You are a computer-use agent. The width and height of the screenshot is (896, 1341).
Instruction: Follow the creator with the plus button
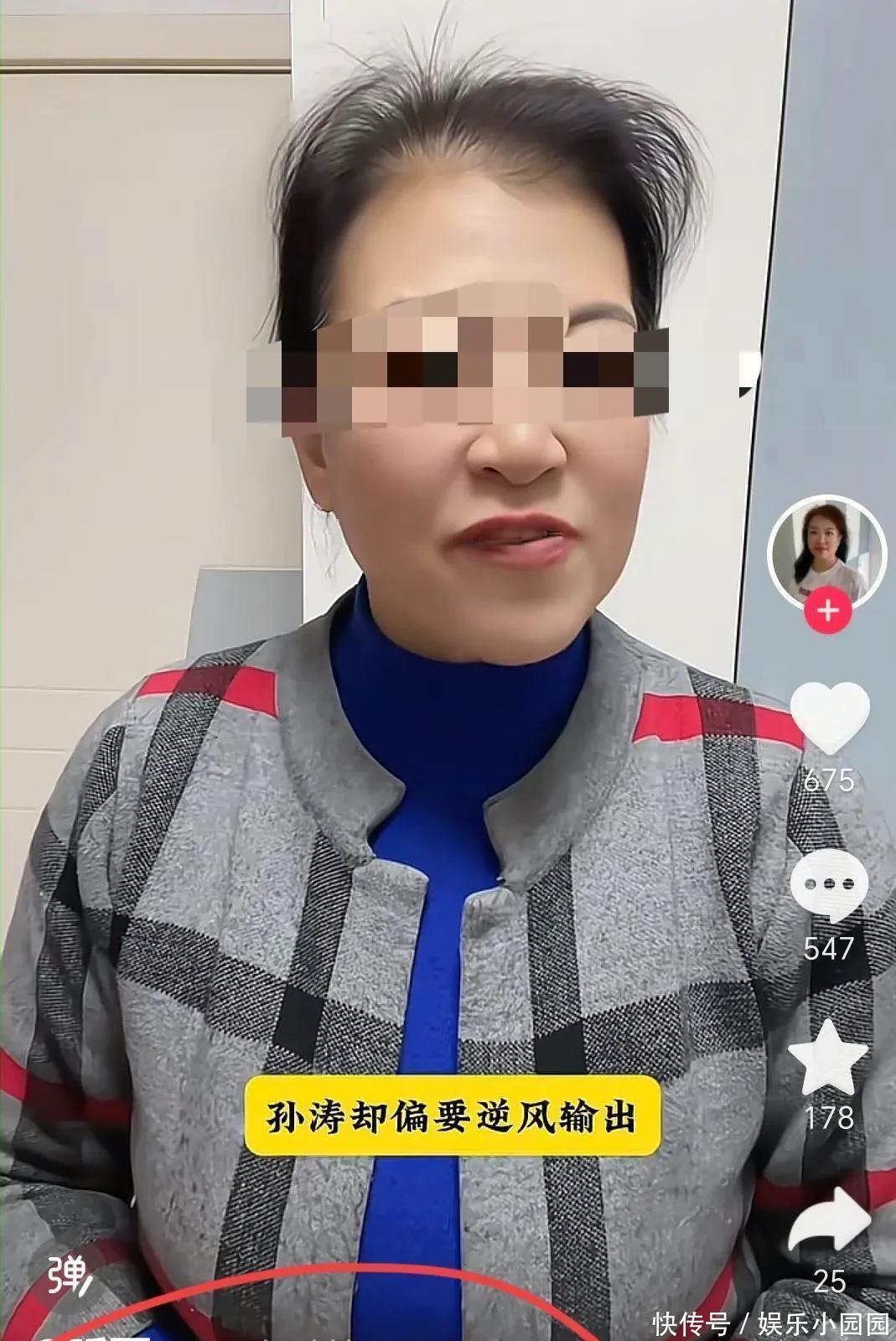click(x=827, y=610)
